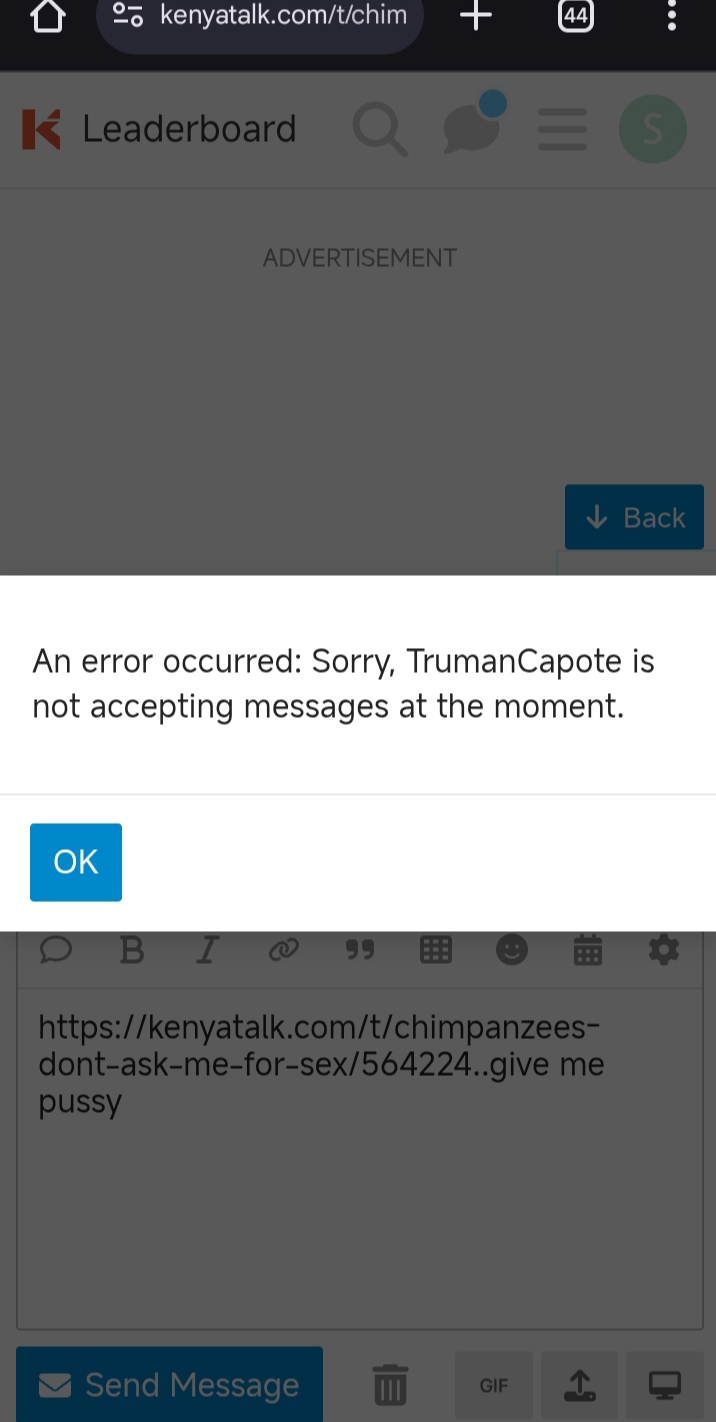
Task: Open the KenyaTalk search icon
Action: point(380,130)
